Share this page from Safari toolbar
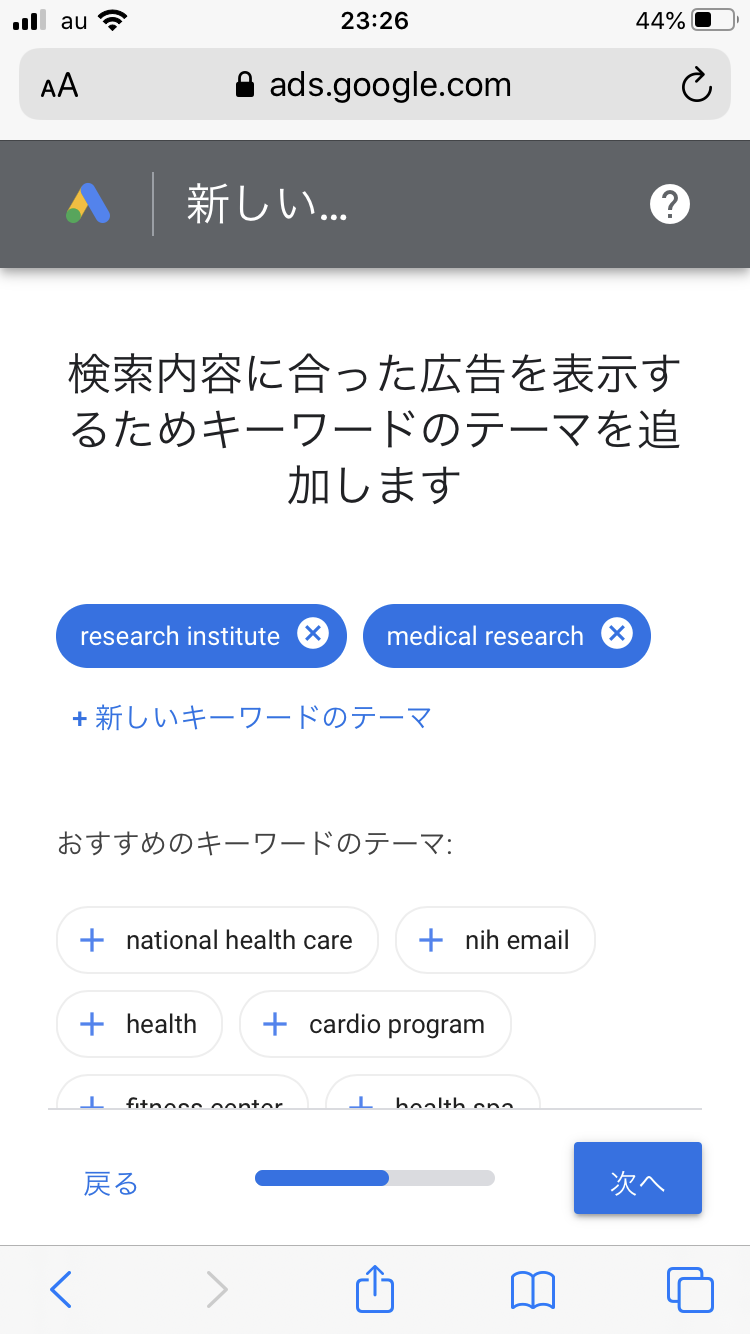The height and width of the screenshot is (1334, 750). point(375,1288)
